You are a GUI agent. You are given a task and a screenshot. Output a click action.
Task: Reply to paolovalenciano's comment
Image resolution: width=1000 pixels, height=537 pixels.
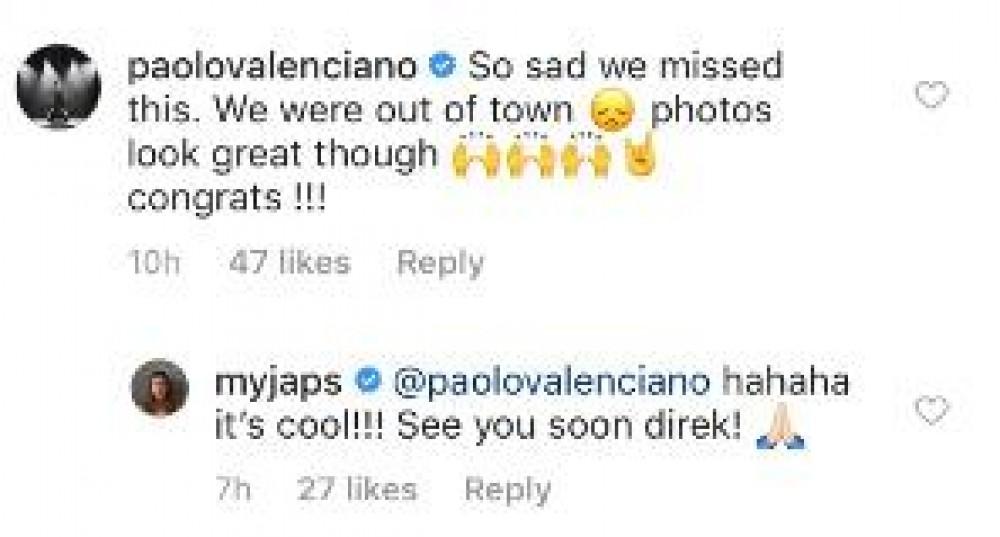tap(440, 263)
